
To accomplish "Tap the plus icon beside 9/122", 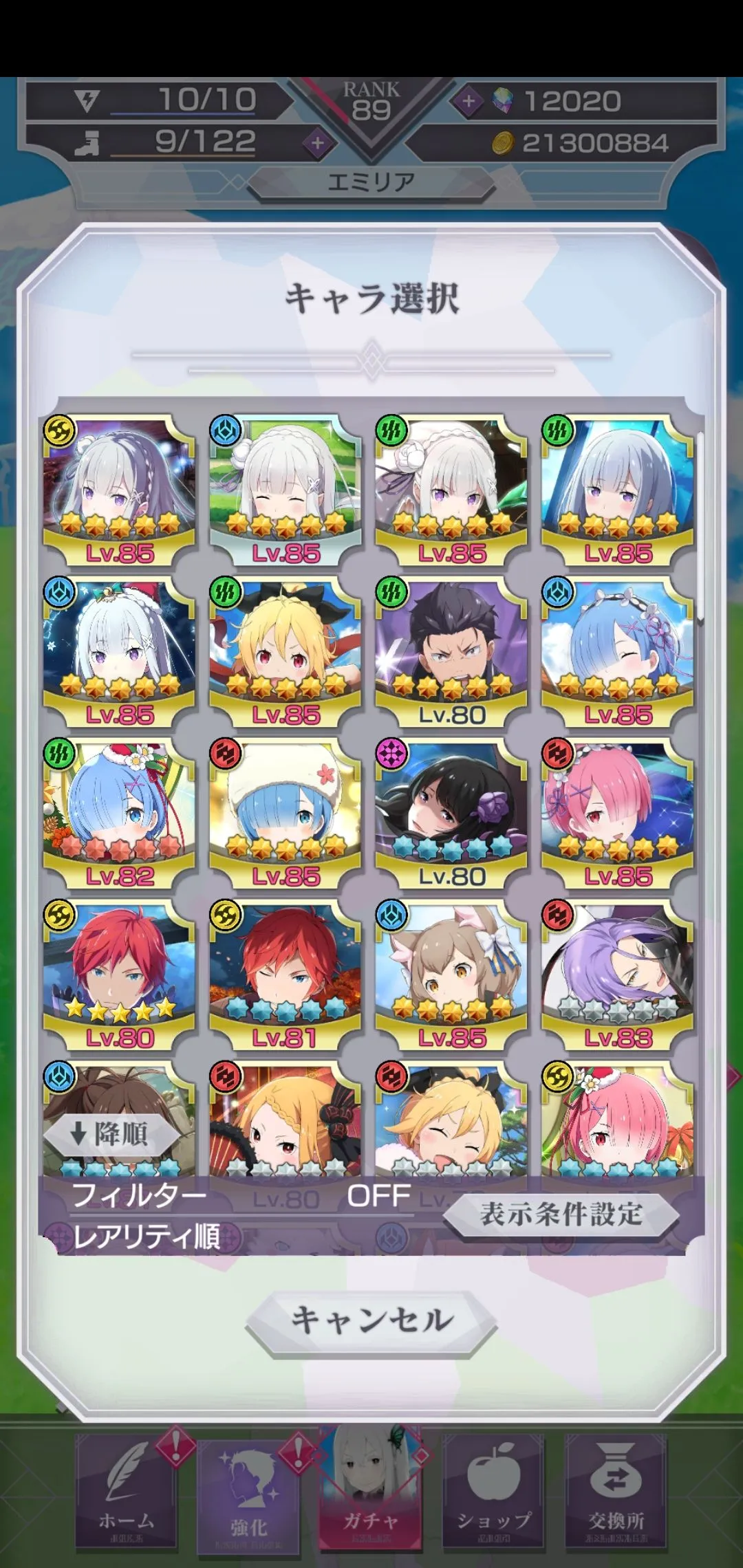I will [x=318, y=144].
